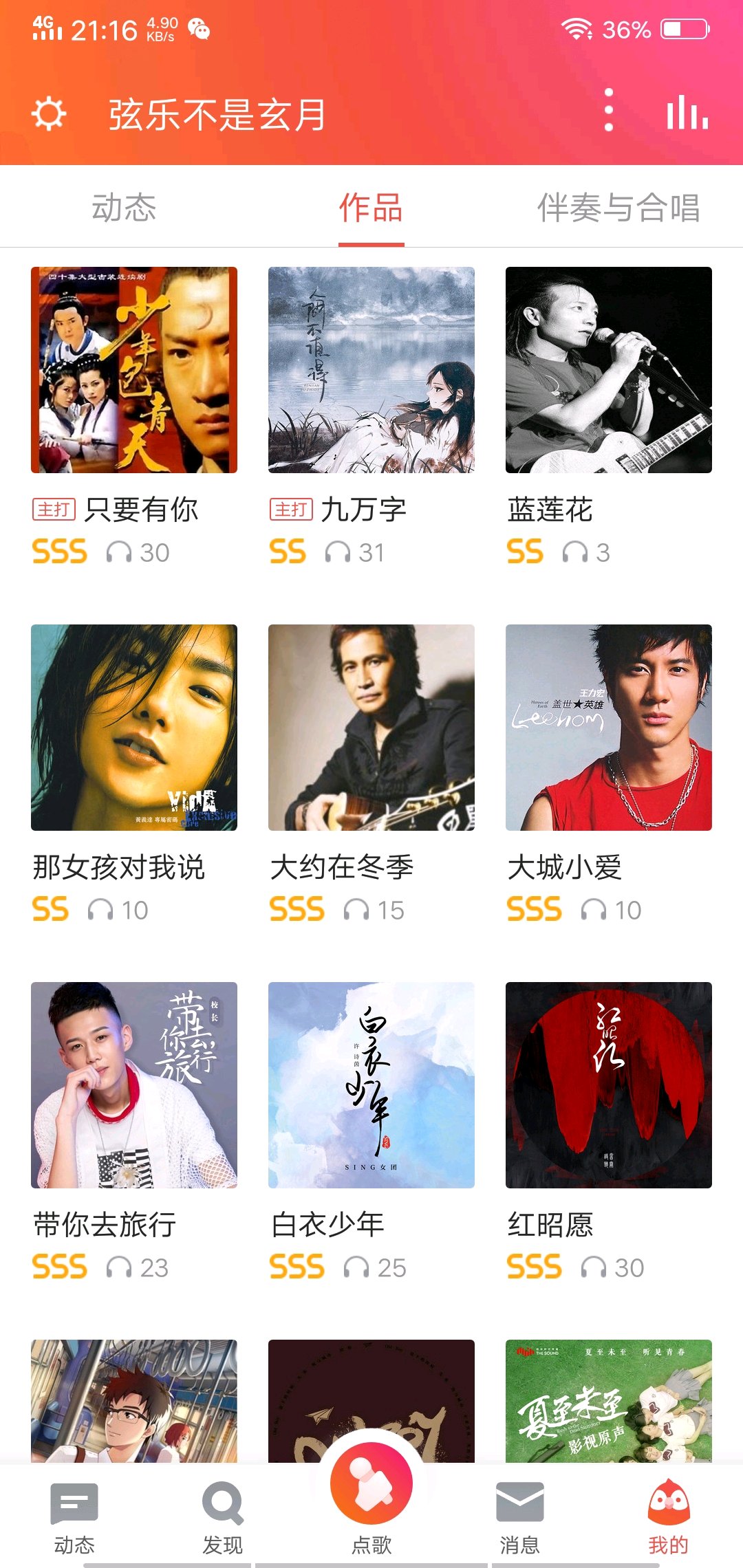Screen dimensions: 743x1568
Task: Open the song 只要有你
Action: point(134,370)
